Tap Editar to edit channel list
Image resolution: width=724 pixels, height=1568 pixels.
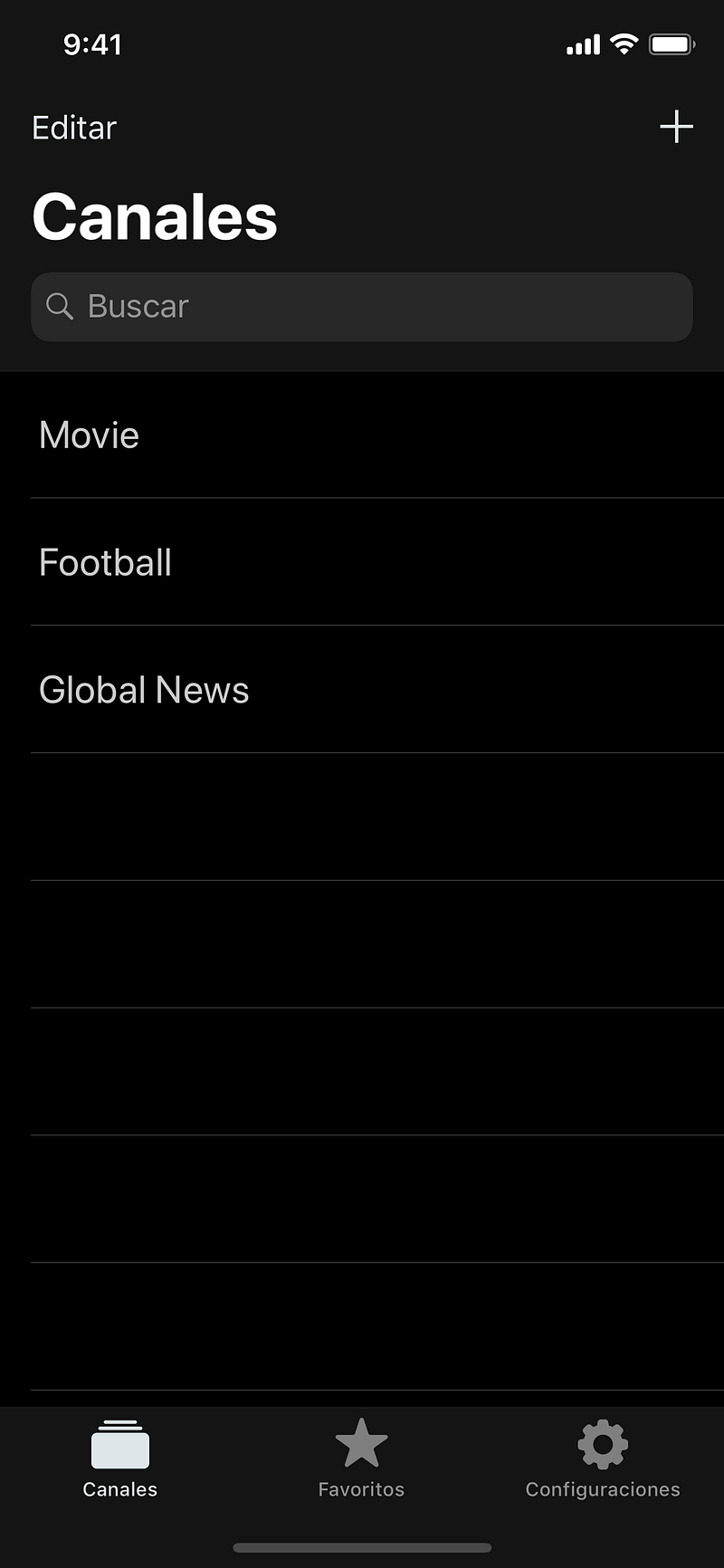[74, 128]
